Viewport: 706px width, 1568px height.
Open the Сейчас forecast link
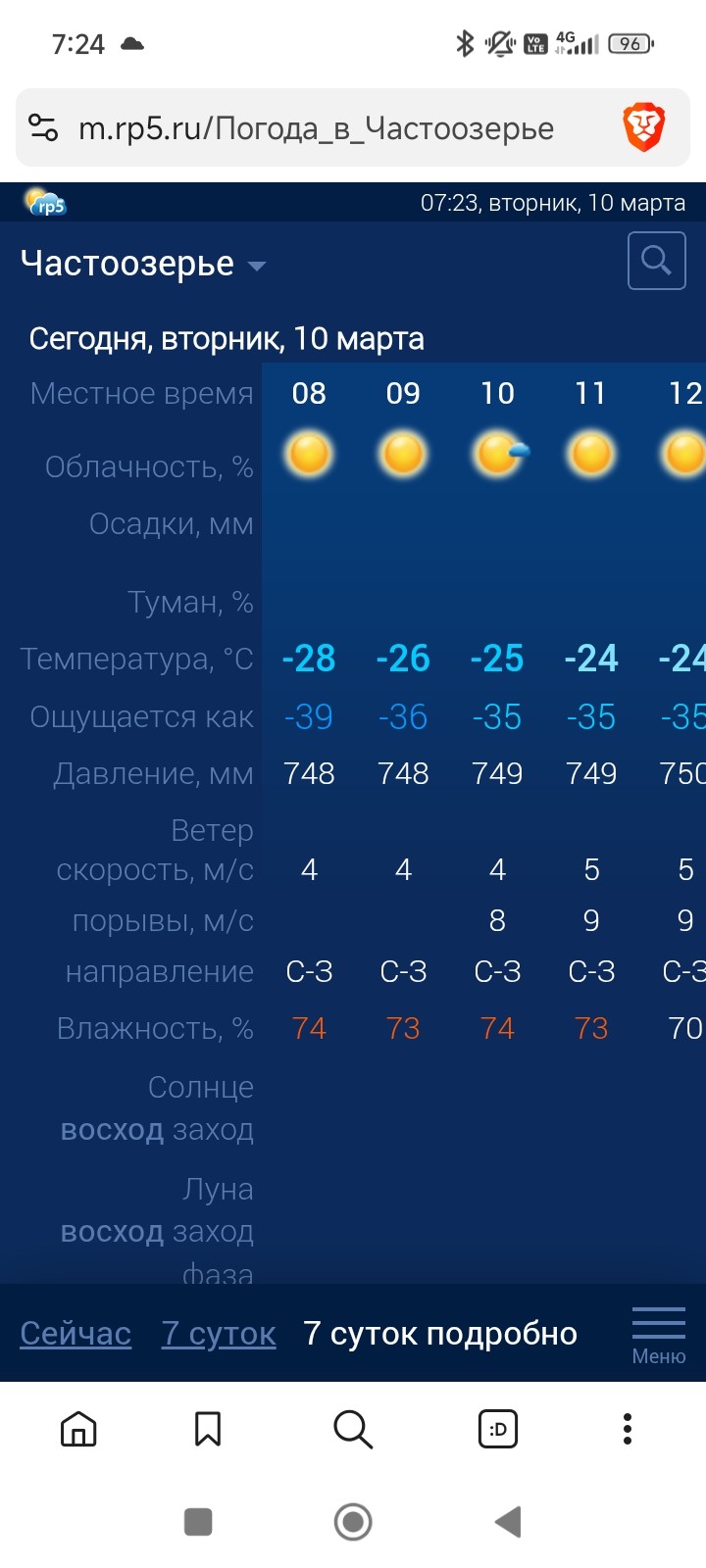(x=76, y=1333)
